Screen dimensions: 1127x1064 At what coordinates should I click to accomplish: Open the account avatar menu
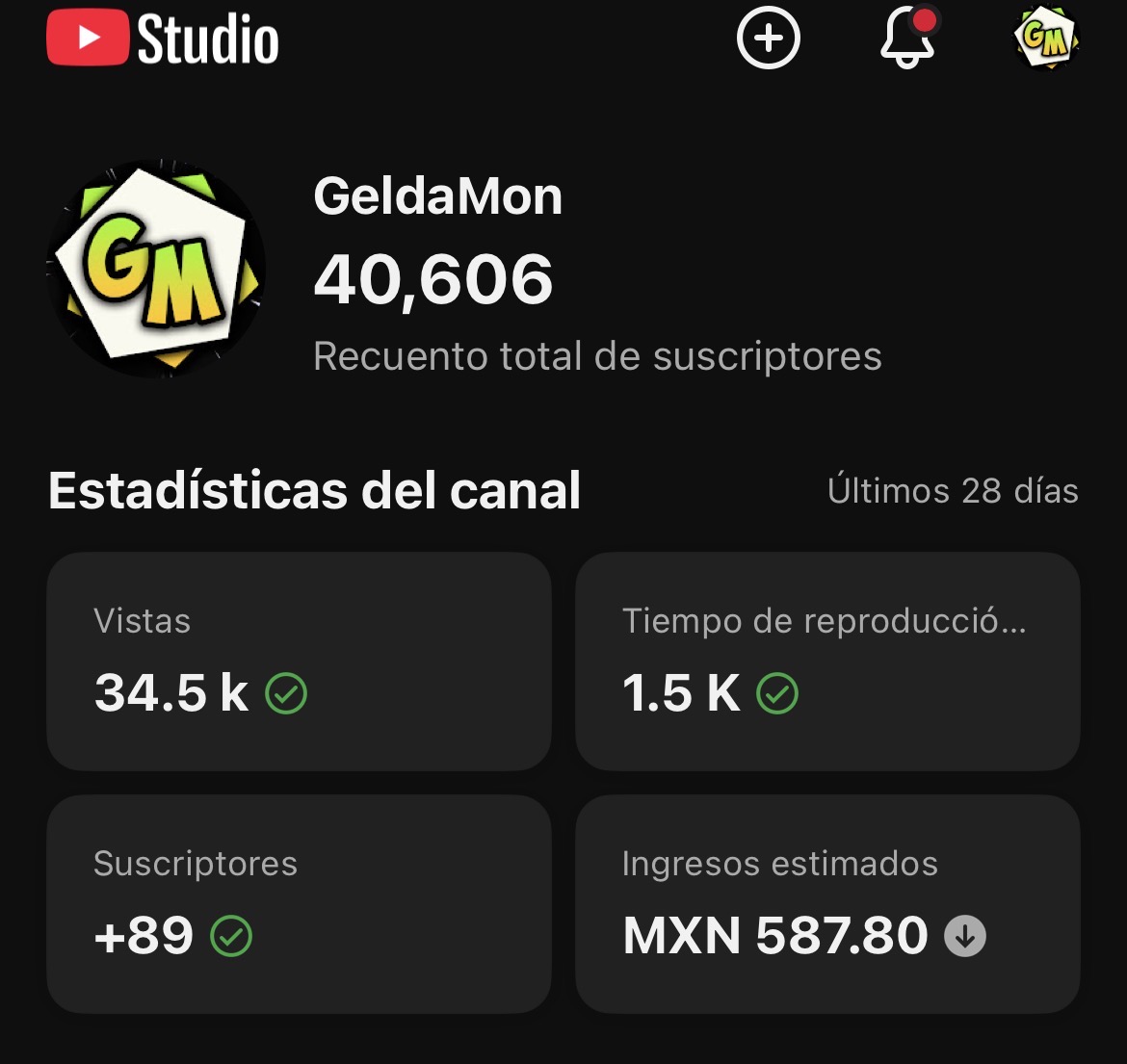(x=1046, y=39)
